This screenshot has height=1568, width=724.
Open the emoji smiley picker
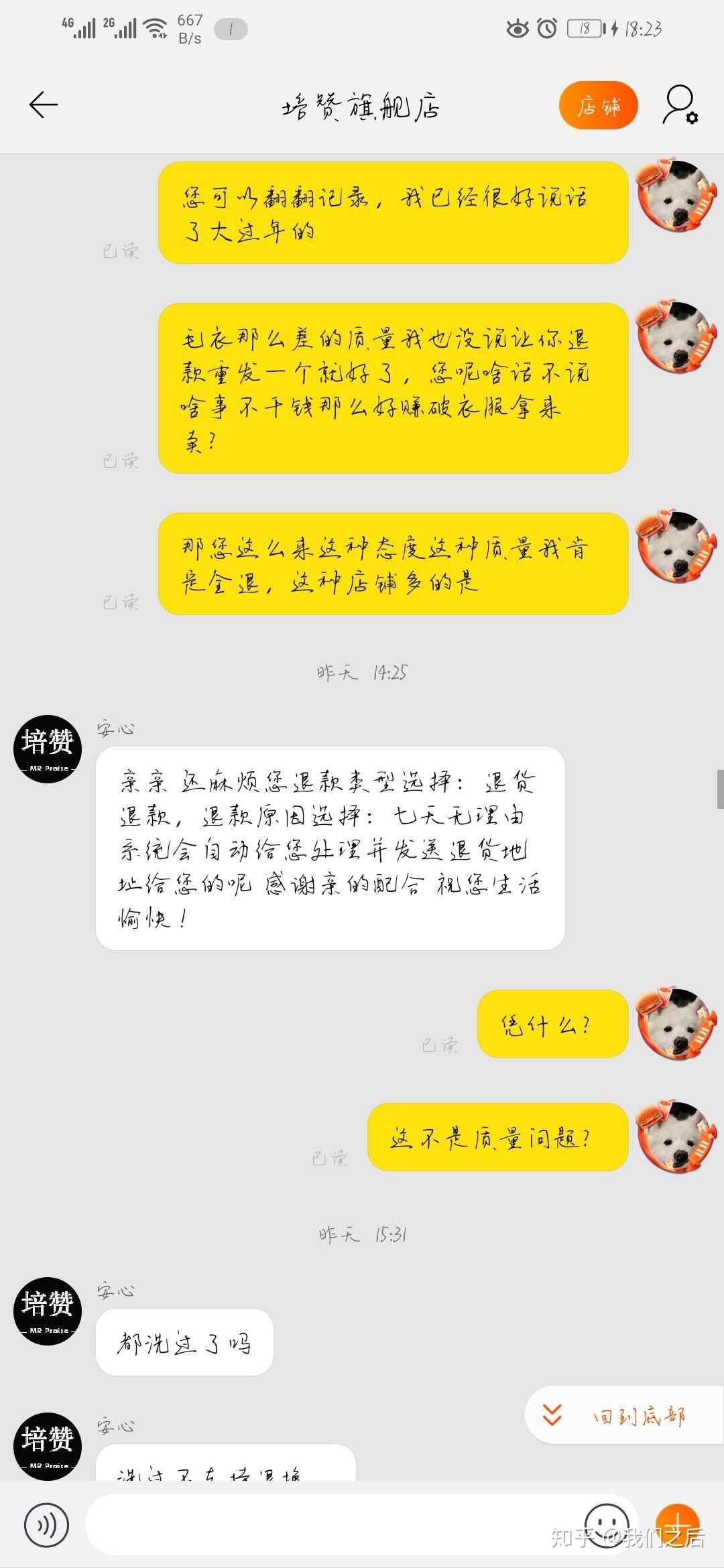click(607, 1524)
